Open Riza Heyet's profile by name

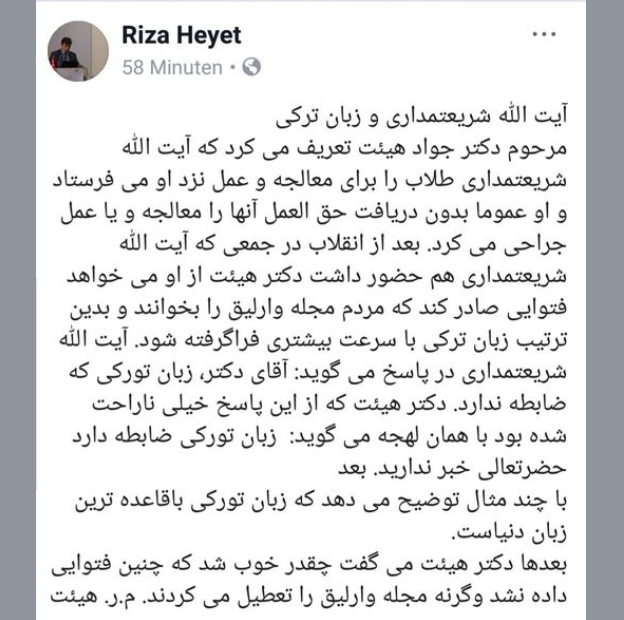click(x=181, y=35)
